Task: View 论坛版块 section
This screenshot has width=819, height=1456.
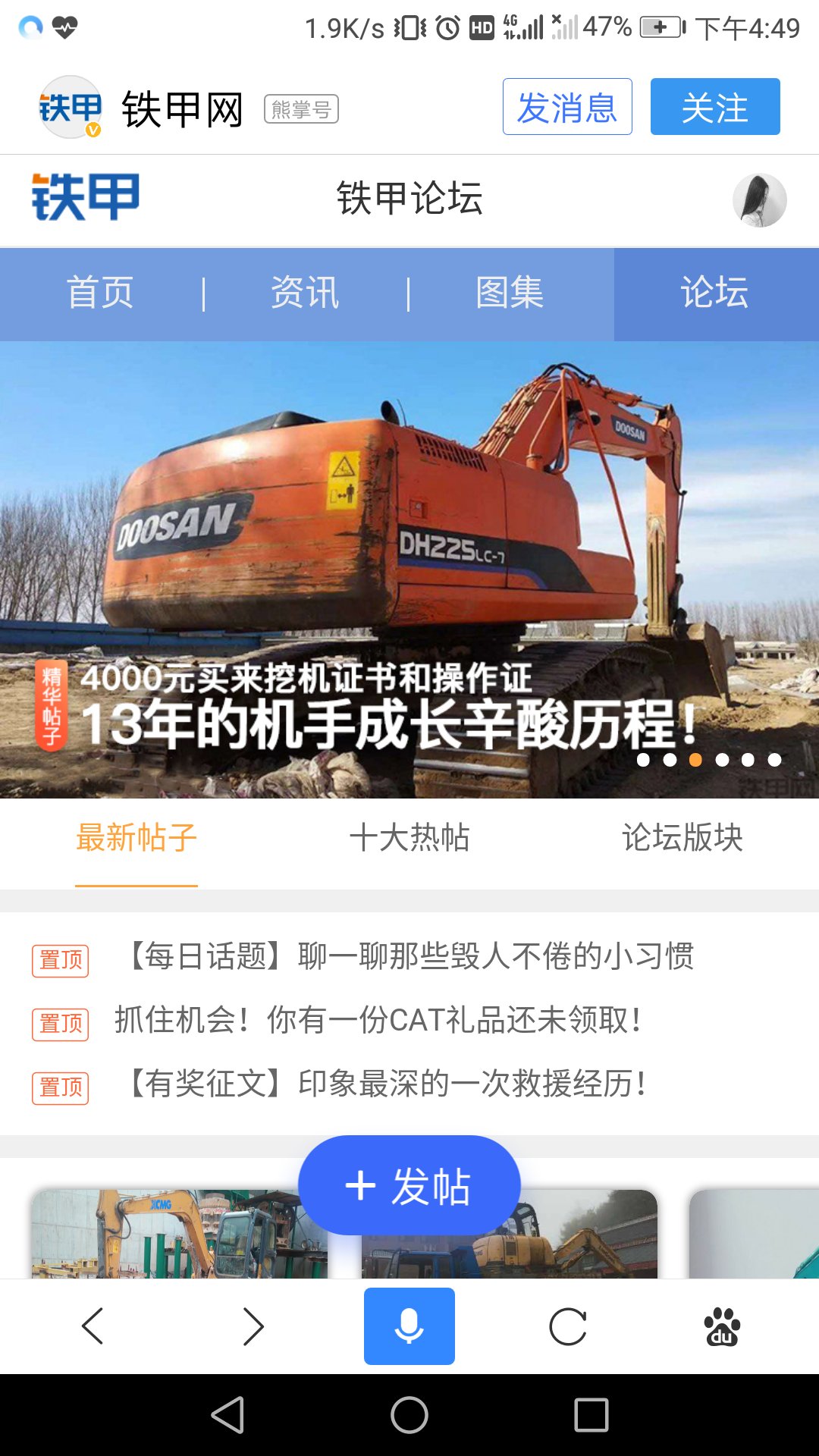Action: click(x=682, y=839)
